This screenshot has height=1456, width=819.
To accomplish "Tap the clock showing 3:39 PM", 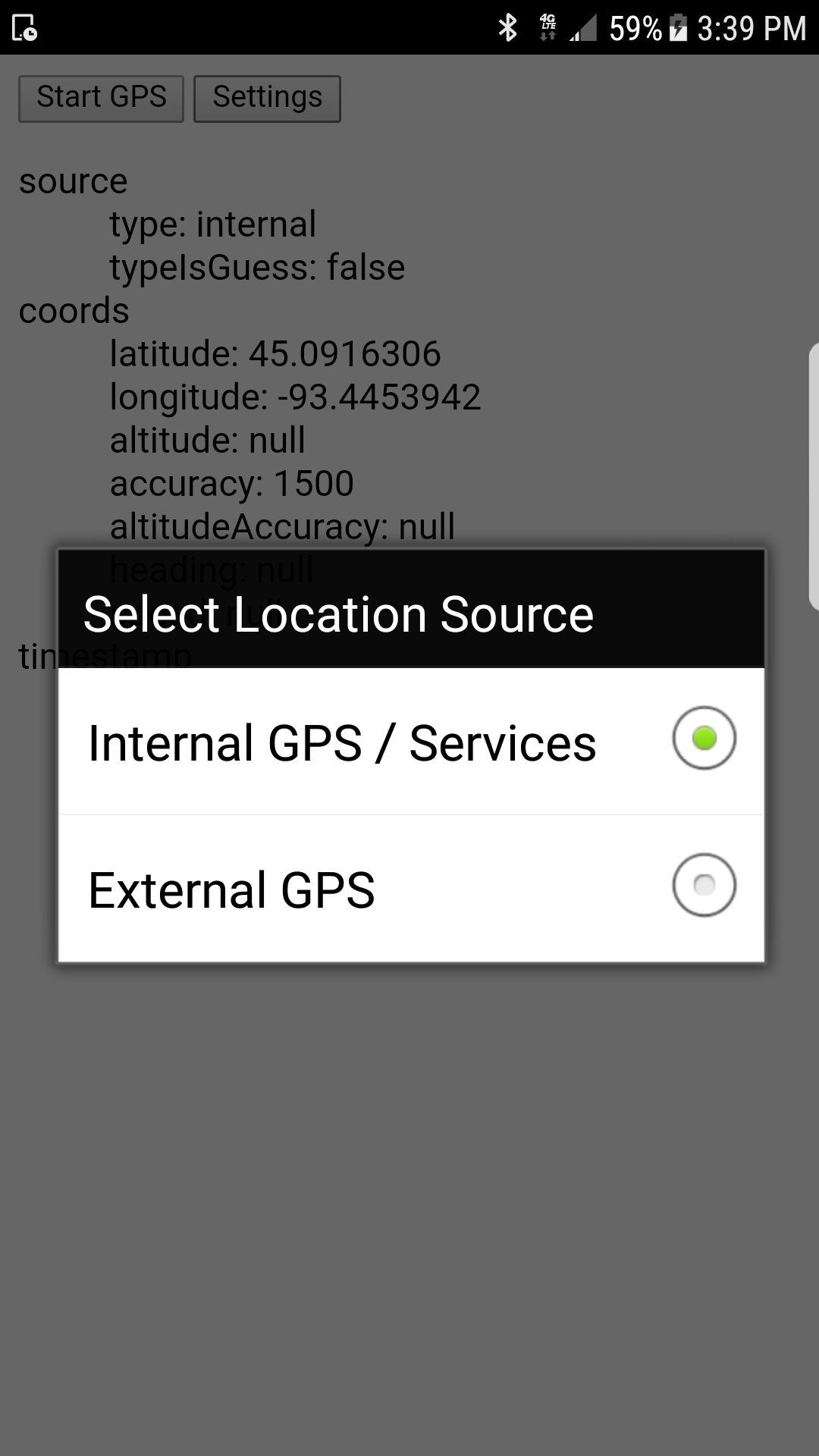I will tap(751, 28).
